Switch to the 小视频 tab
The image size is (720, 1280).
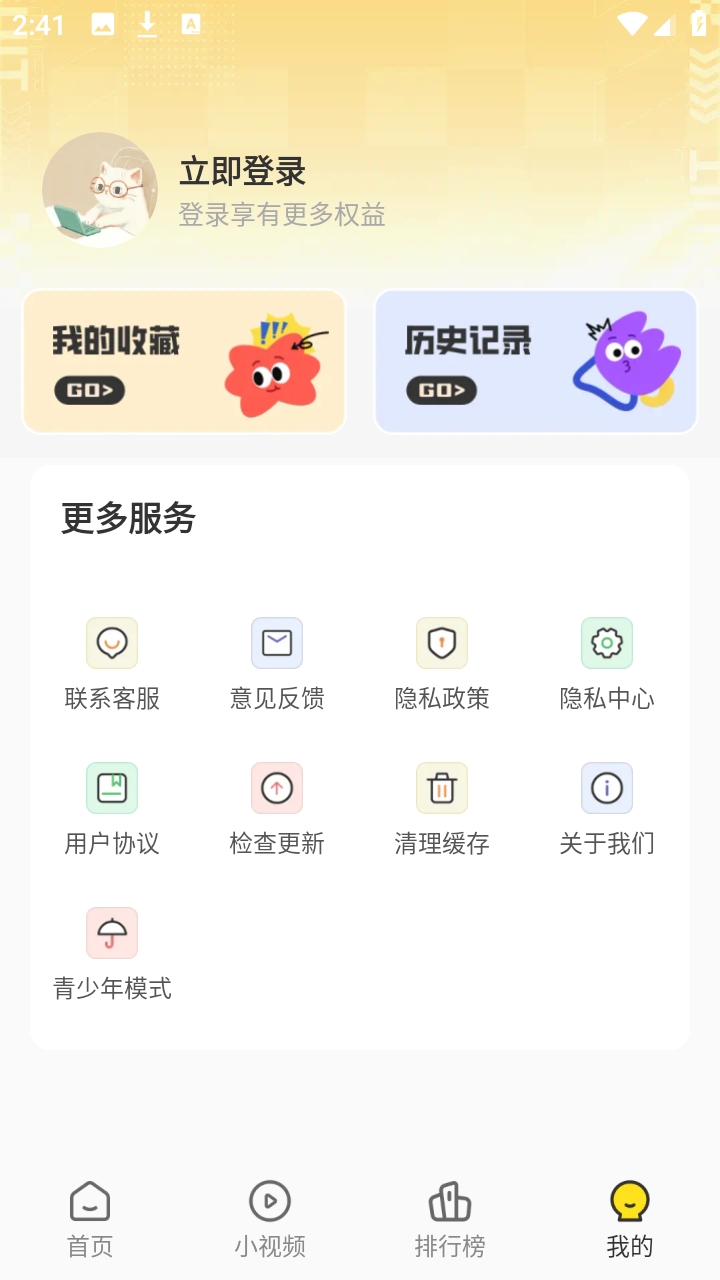coord(270,1218)
